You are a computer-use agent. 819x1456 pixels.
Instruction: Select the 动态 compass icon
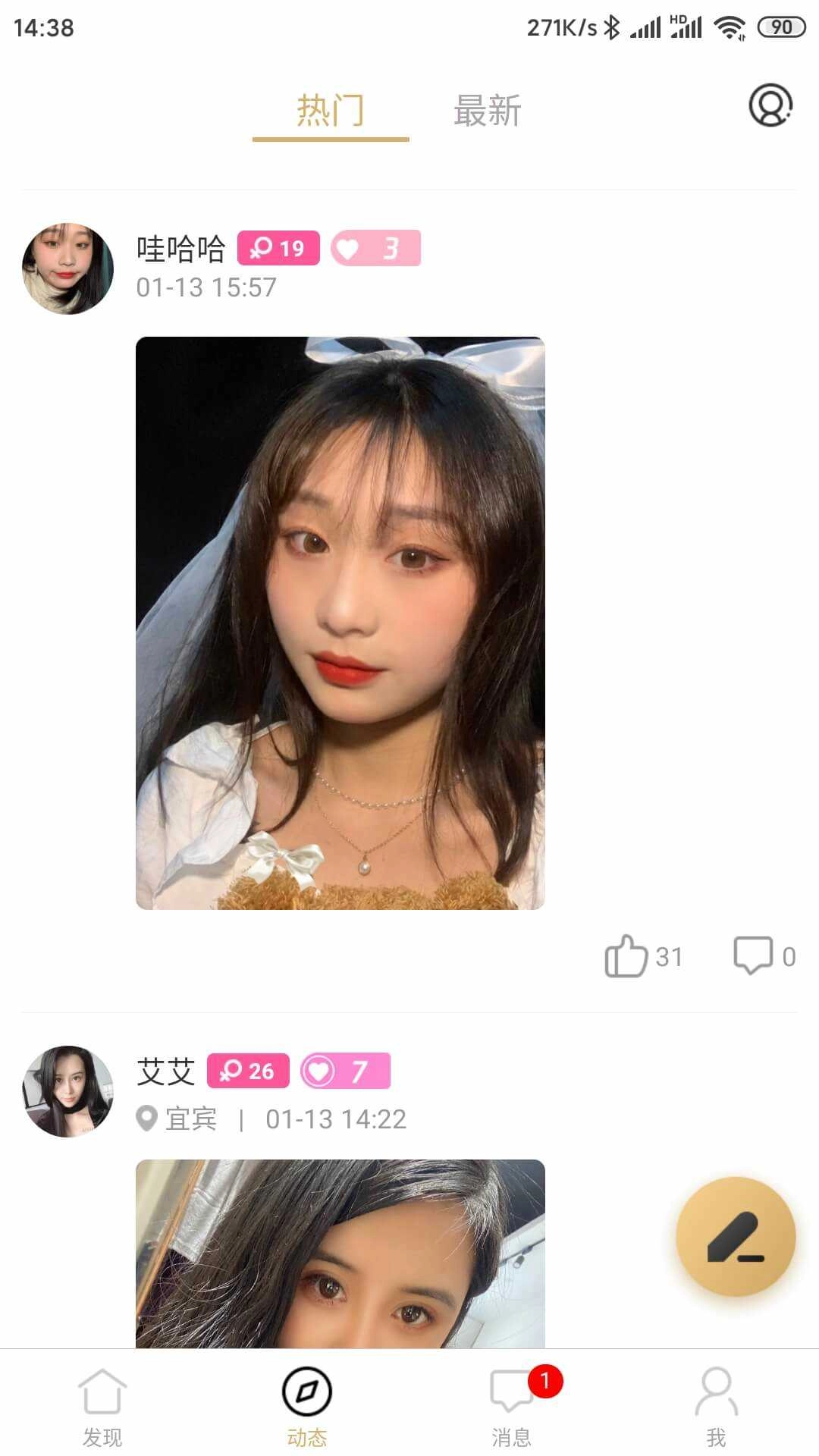[x=307, y=1403]
